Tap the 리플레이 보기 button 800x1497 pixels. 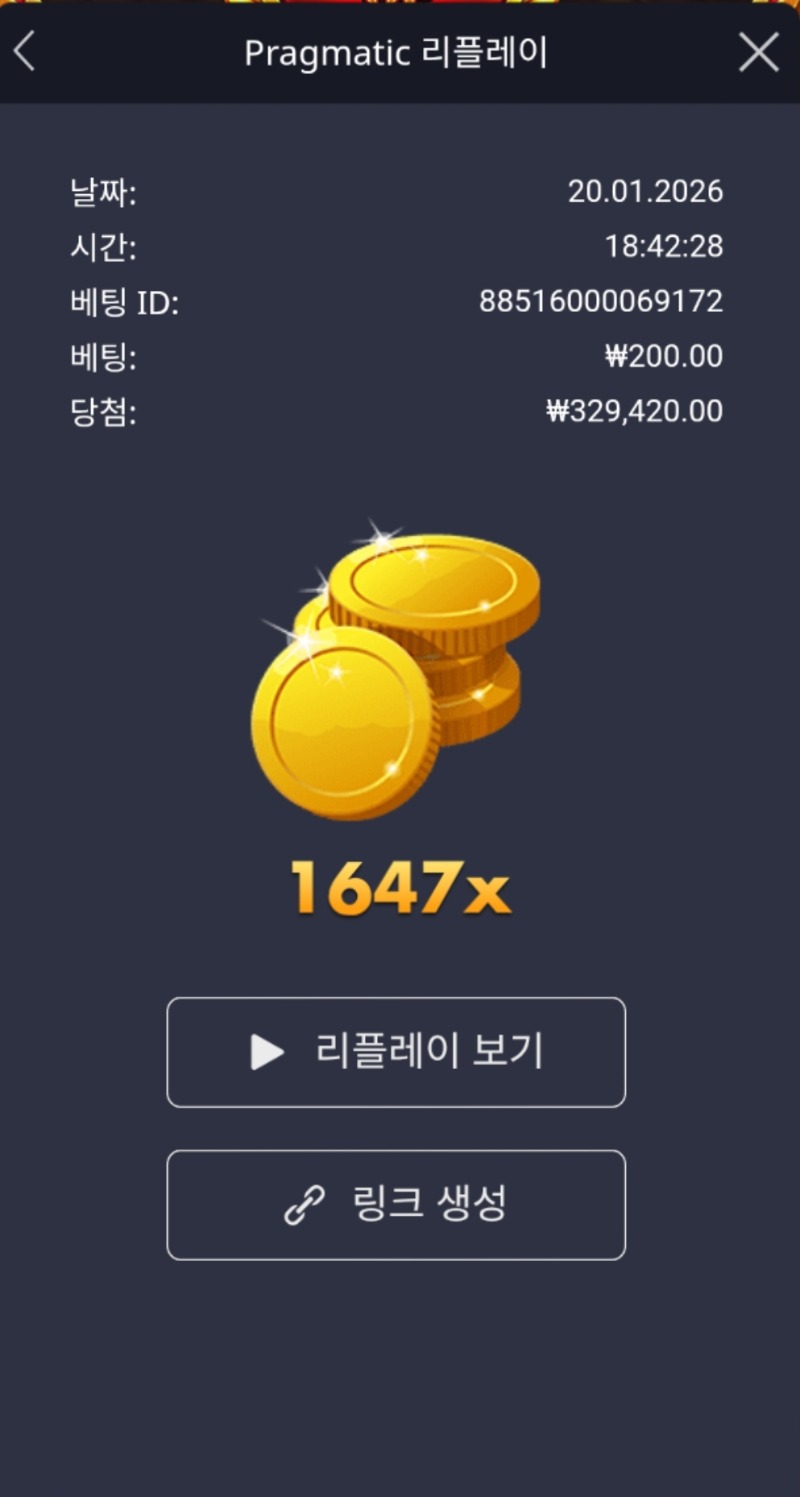396,1052
